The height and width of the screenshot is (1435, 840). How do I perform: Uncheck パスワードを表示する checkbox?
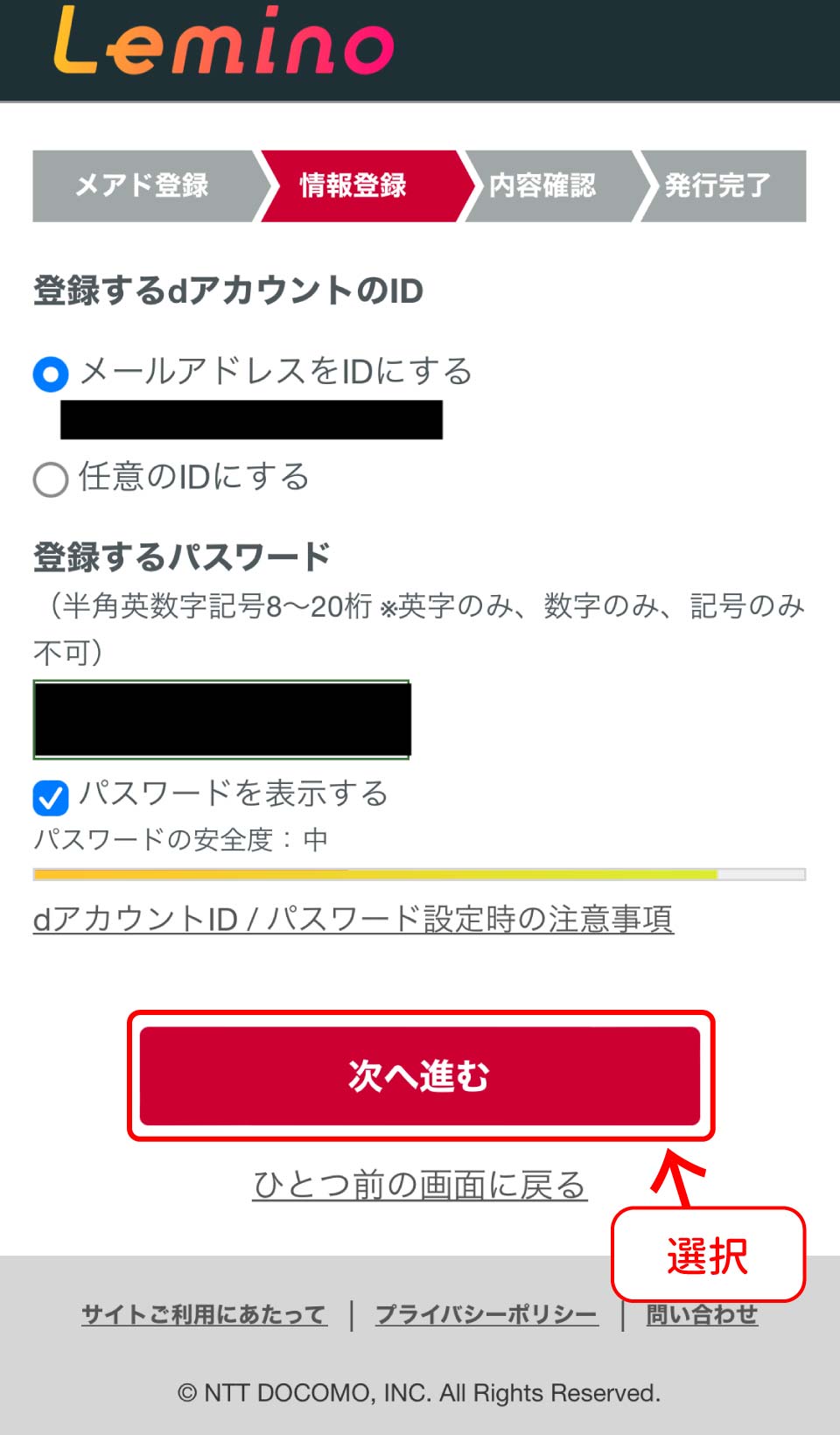[51, 797]
